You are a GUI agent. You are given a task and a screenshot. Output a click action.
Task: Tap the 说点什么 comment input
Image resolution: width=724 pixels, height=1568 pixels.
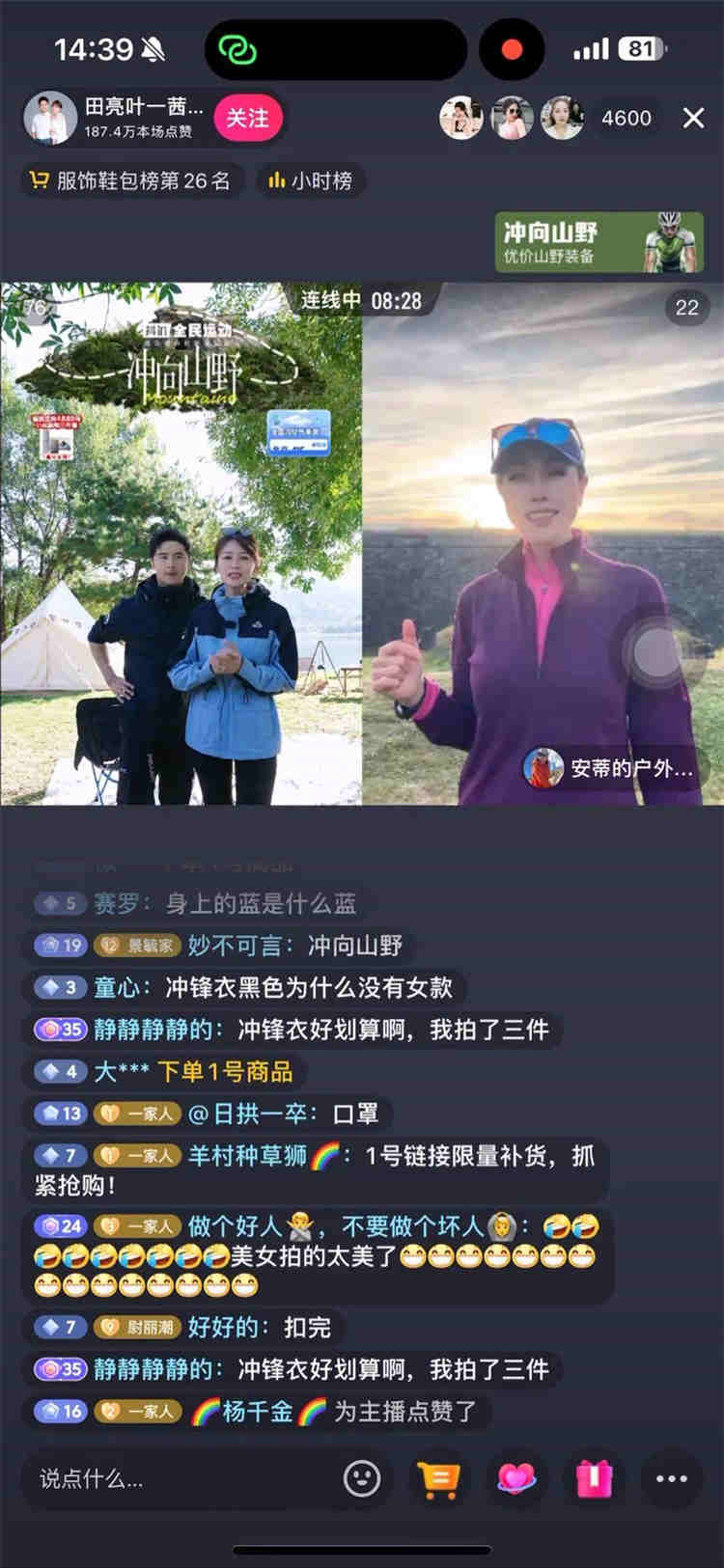click(x=174, y=1478)
